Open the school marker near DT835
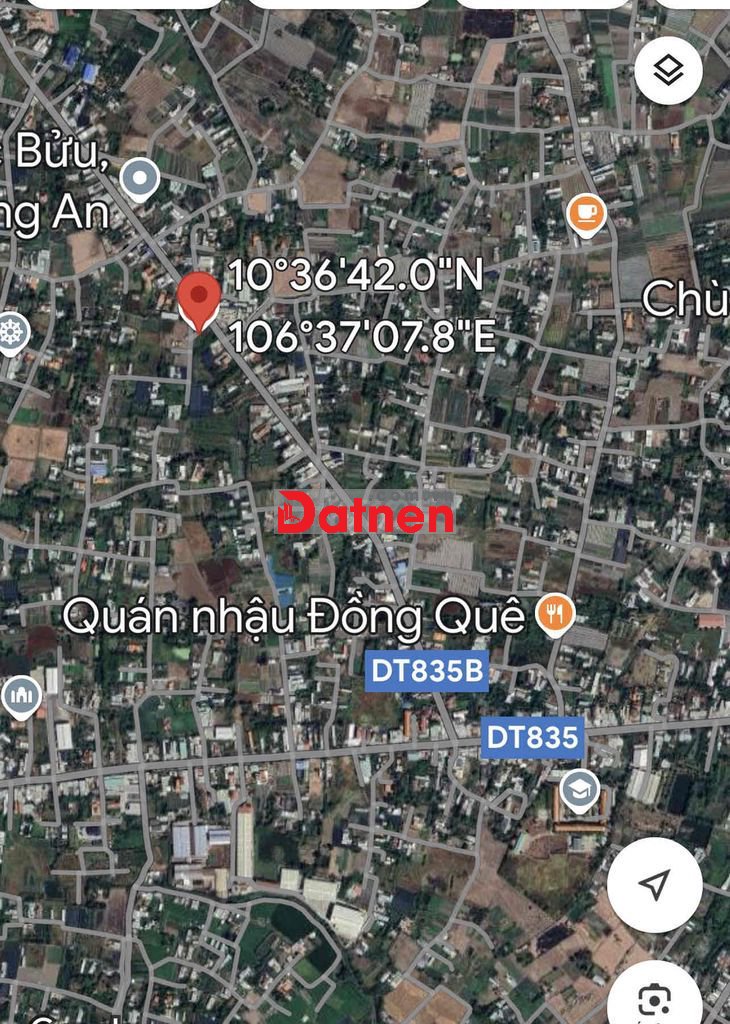 point(580,791)
